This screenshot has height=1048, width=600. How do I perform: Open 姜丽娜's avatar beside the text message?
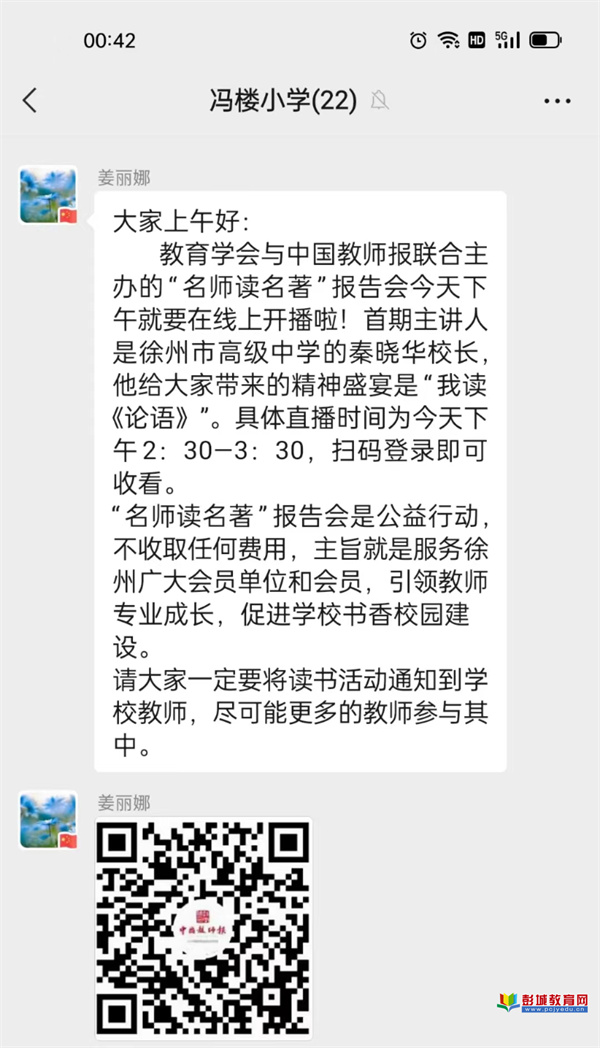pos(48,196)
